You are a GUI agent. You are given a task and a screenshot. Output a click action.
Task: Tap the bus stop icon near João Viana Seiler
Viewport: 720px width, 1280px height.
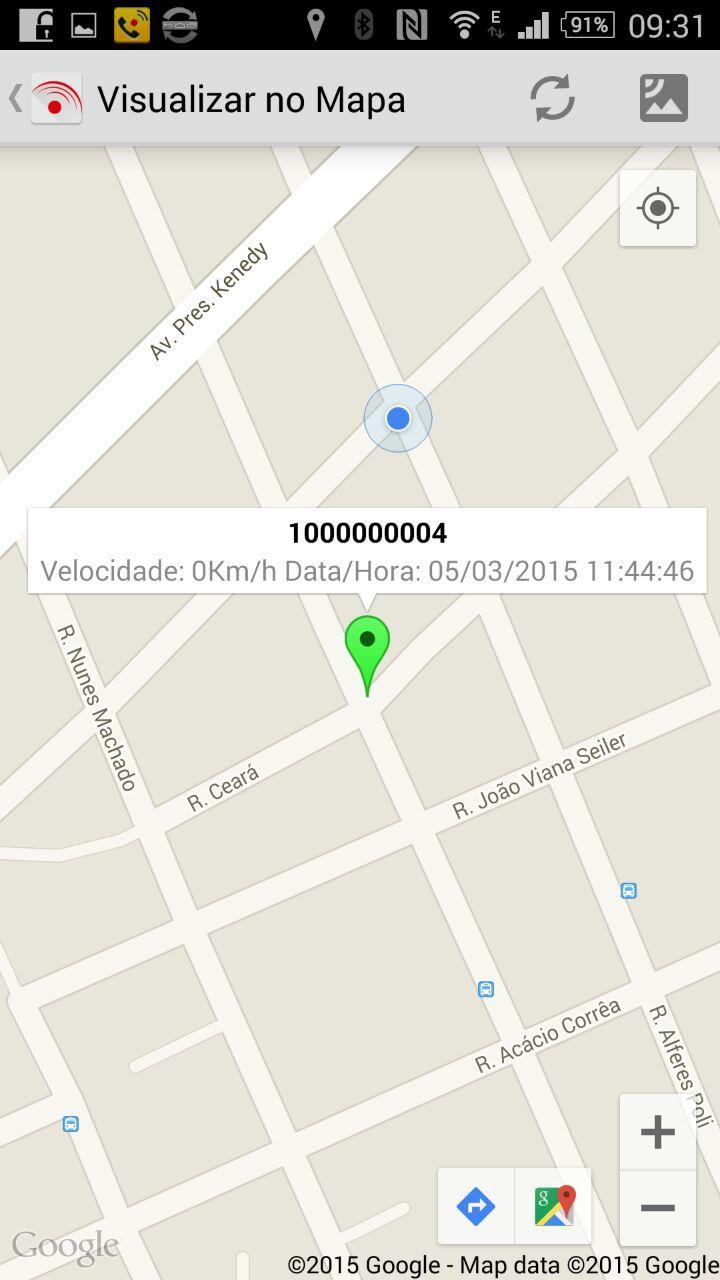click(x=629, y=889)
